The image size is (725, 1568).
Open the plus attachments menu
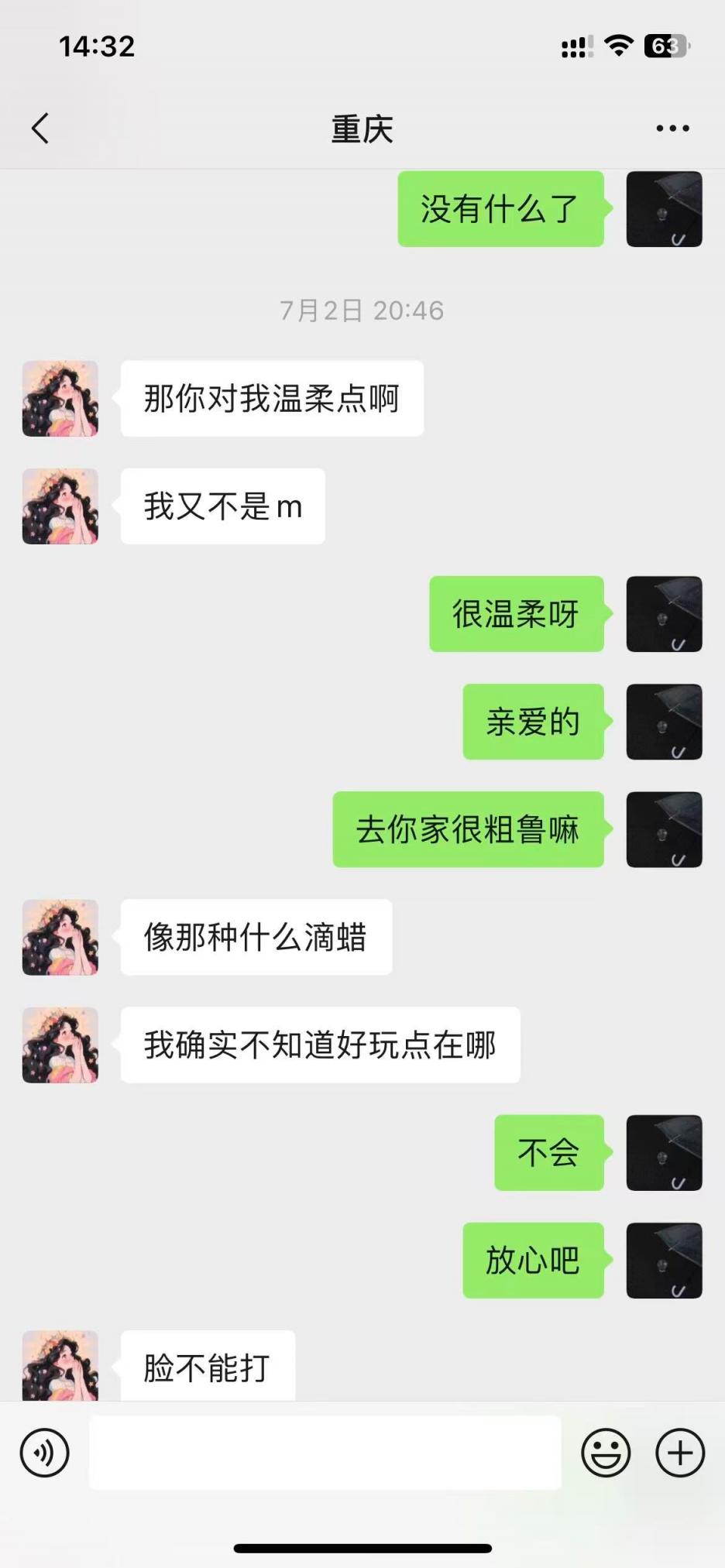tap(680, 1453)
